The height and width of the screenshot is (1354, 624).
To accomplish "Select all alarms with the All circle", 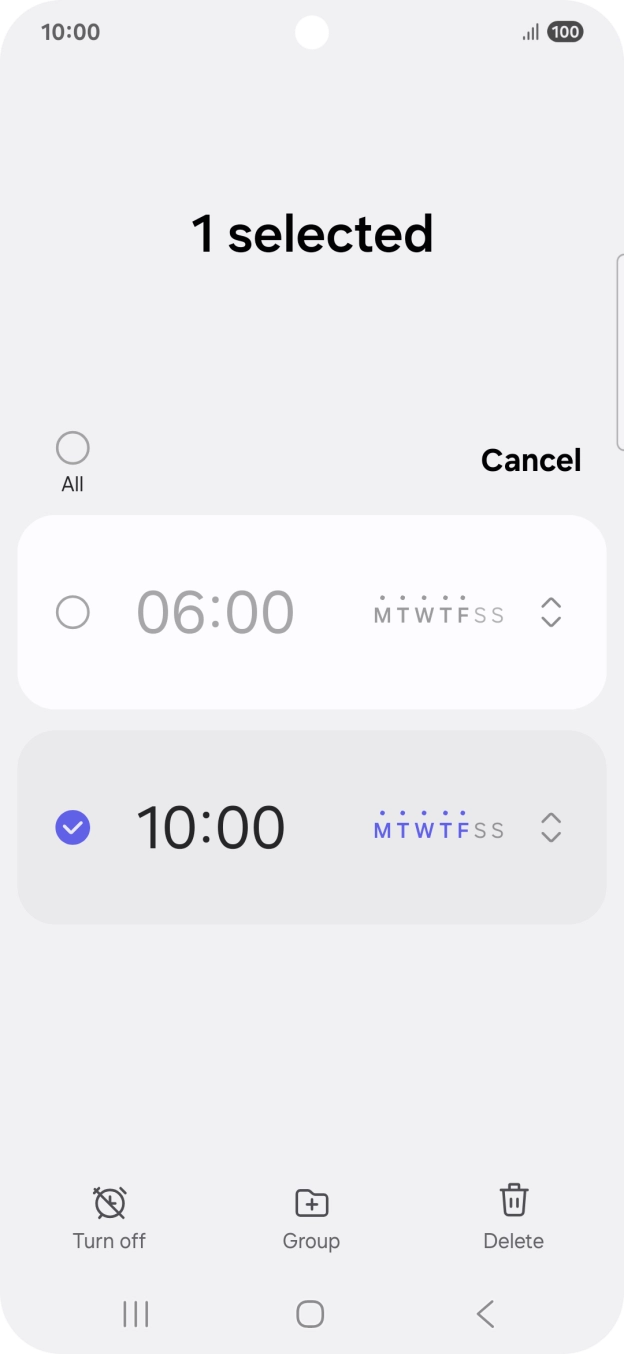I will 72,448.
